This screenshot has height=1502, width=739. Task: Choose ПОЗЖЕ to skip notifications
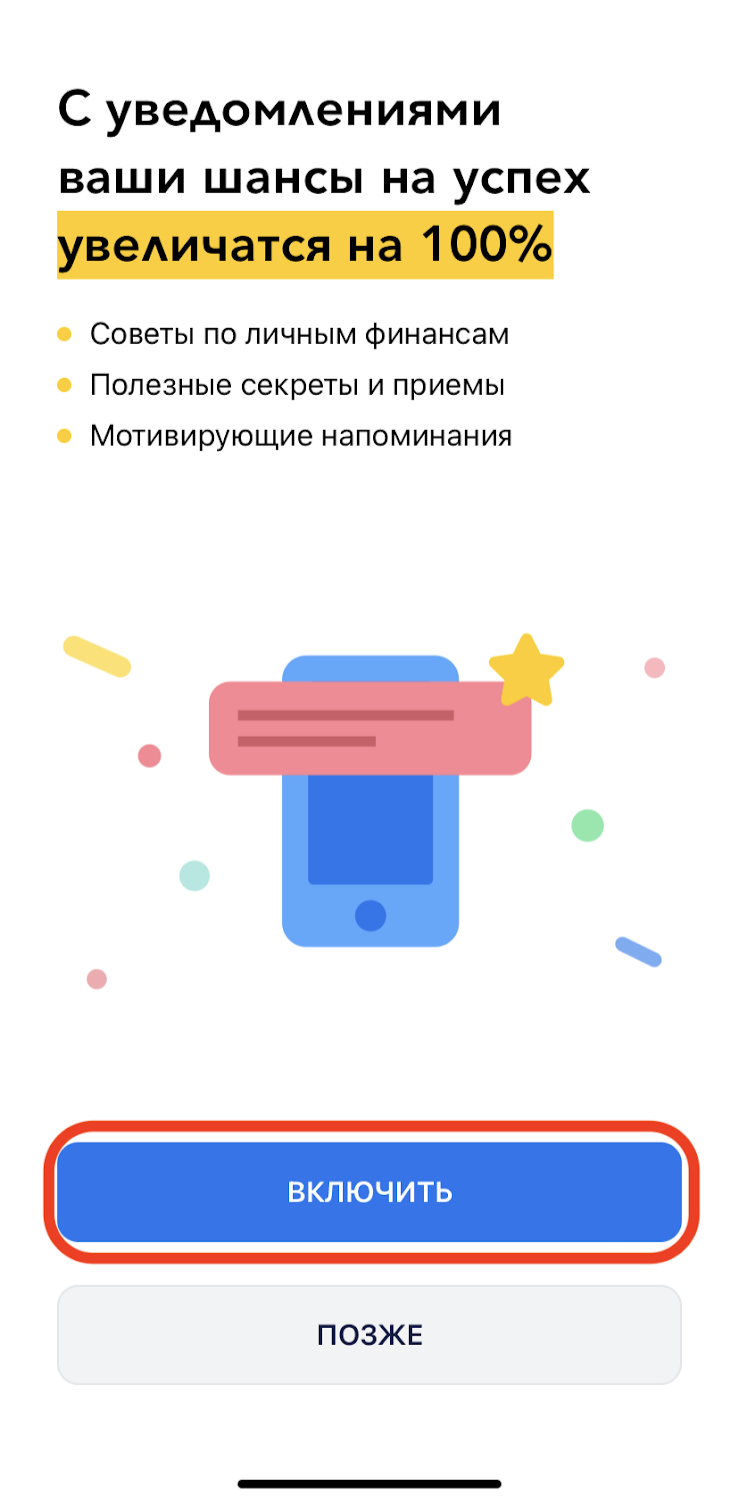point(369,1334)
